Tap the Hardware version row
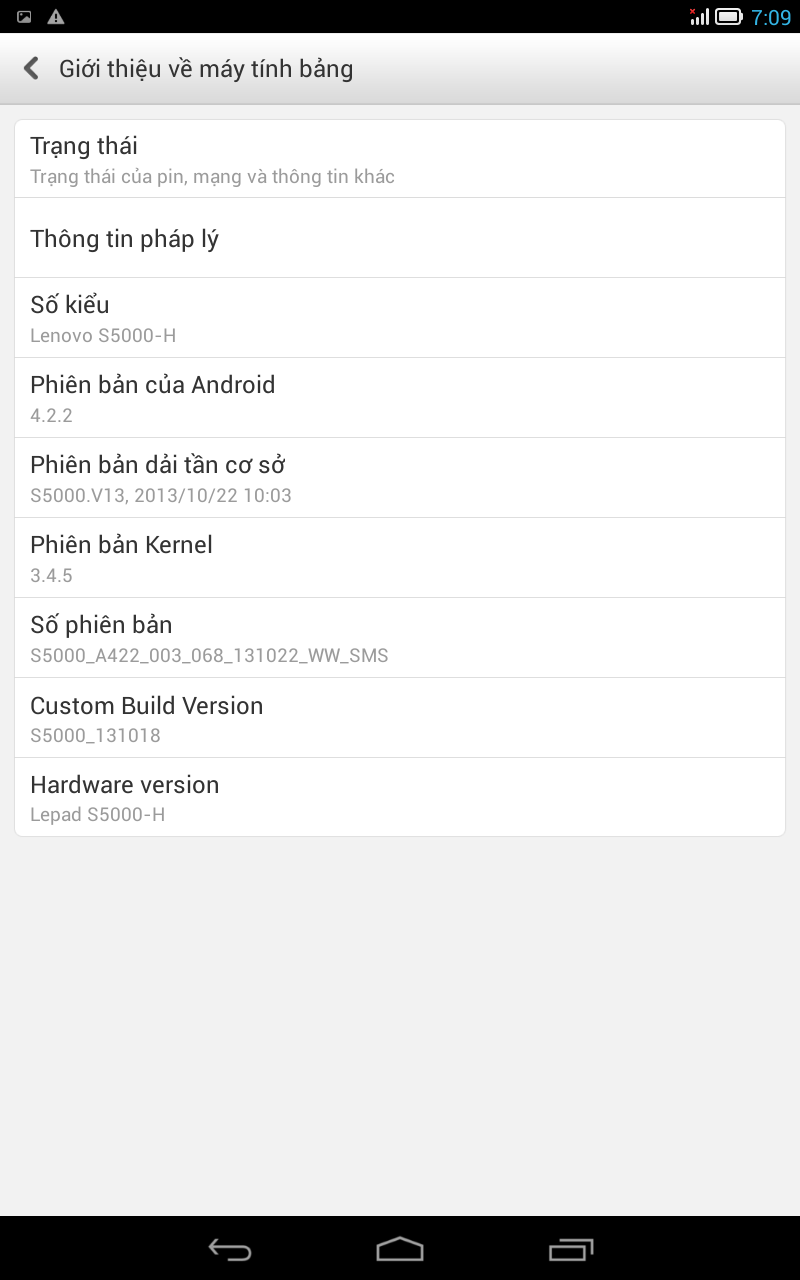 pos(400,797)
